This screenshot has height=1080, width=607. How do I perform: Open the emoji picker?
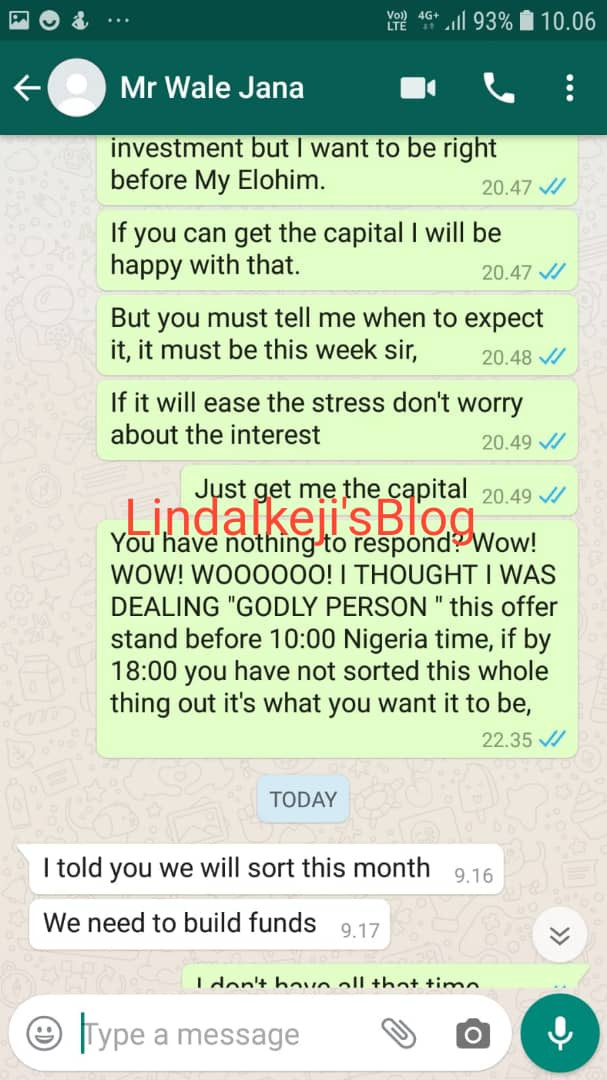pos(44,1034)
